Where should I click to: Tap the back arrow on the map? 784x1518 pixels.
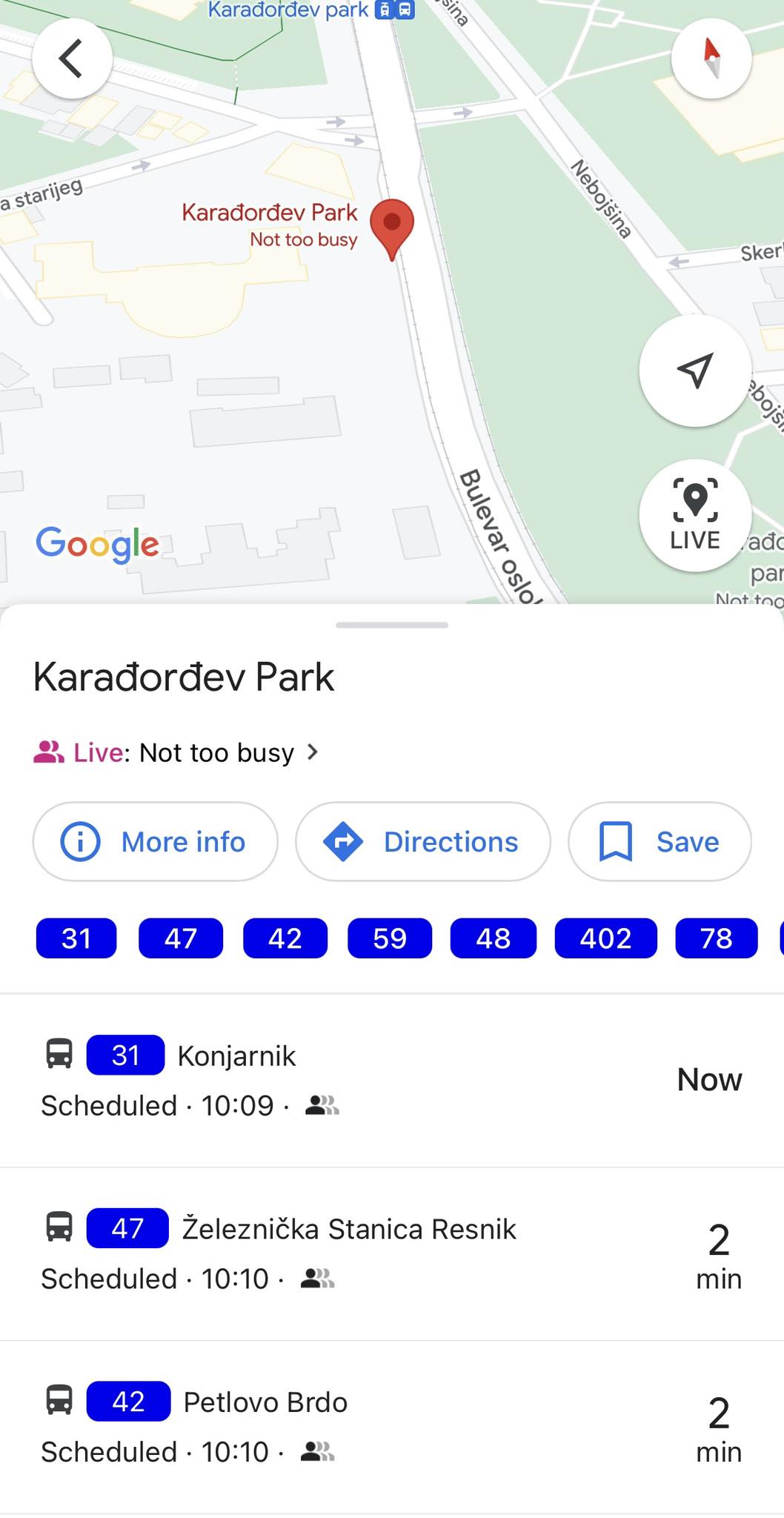72,58
